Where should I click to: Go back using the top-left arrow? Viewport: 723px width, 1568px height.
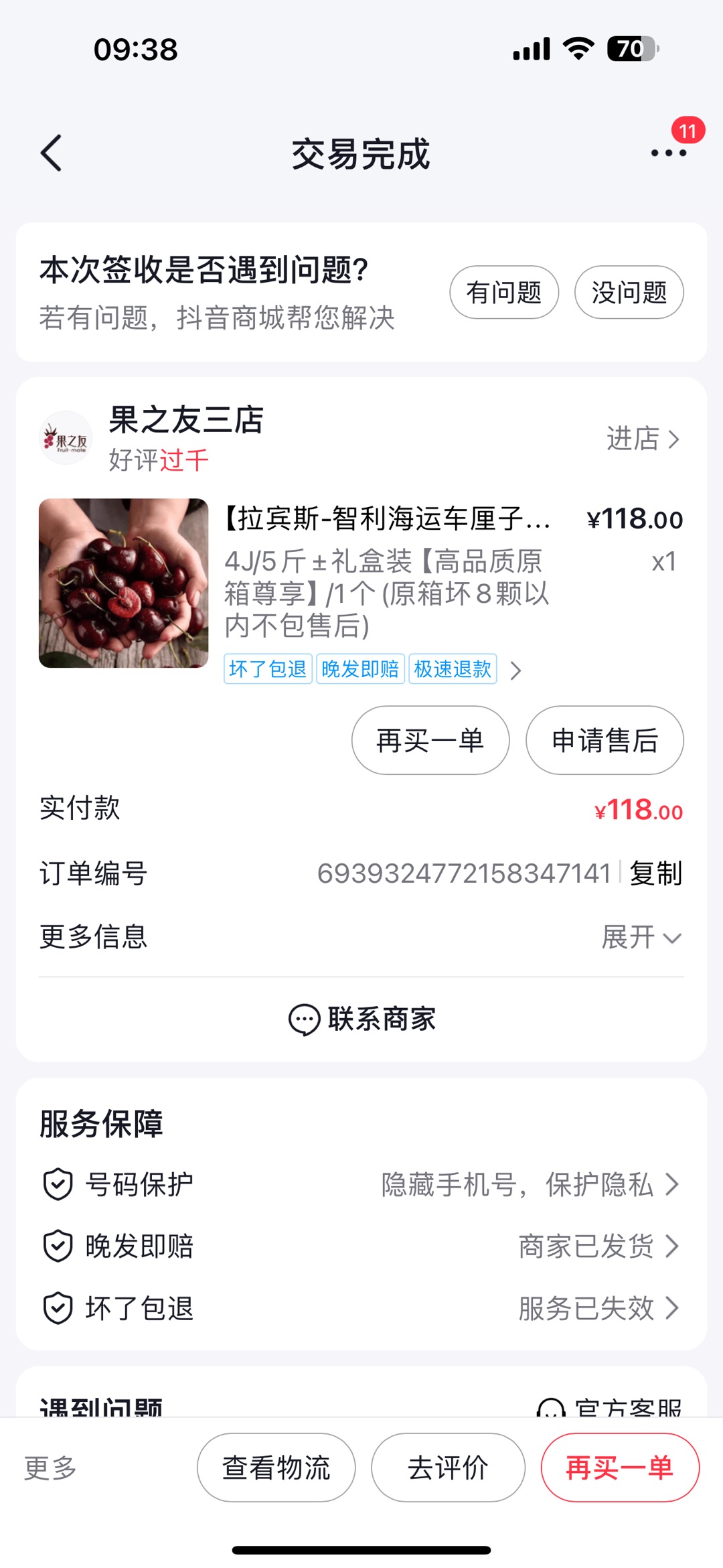[x=52, y=153]
